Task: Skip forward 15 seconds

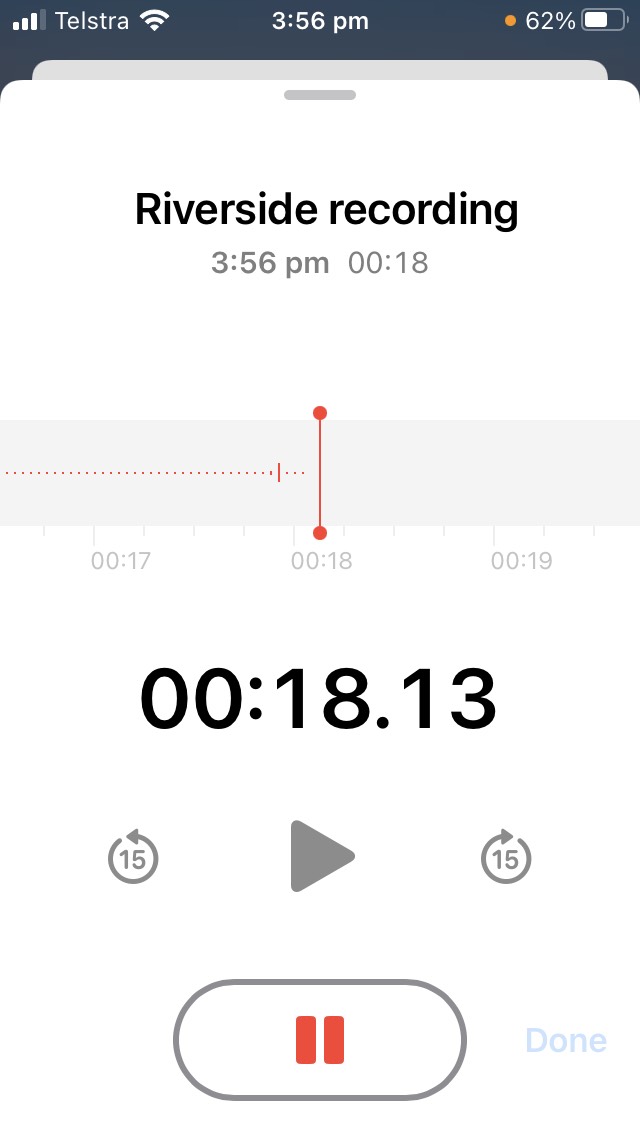Action: [506, 857]
